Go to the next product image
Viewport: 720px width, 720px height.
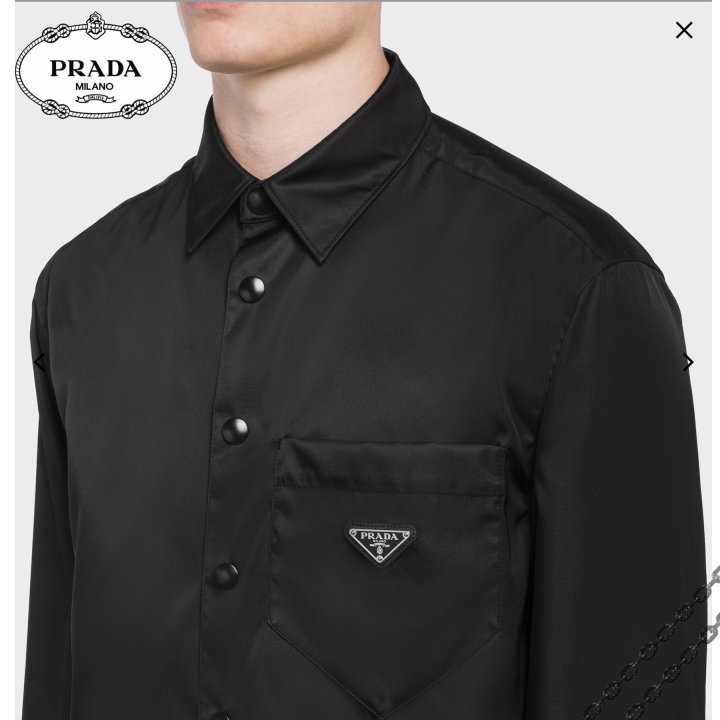(x=687, y=362)
